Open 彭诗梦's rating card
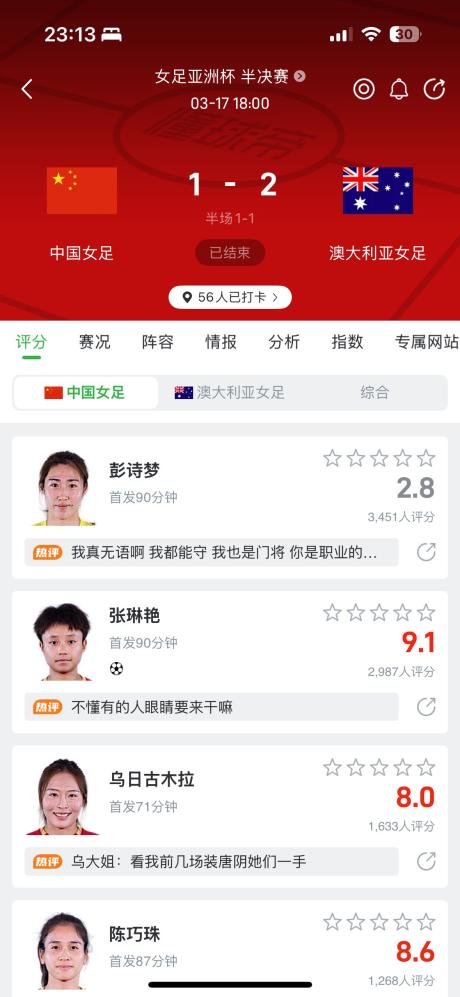Viewport: 460px width, 997px height. 230,507
